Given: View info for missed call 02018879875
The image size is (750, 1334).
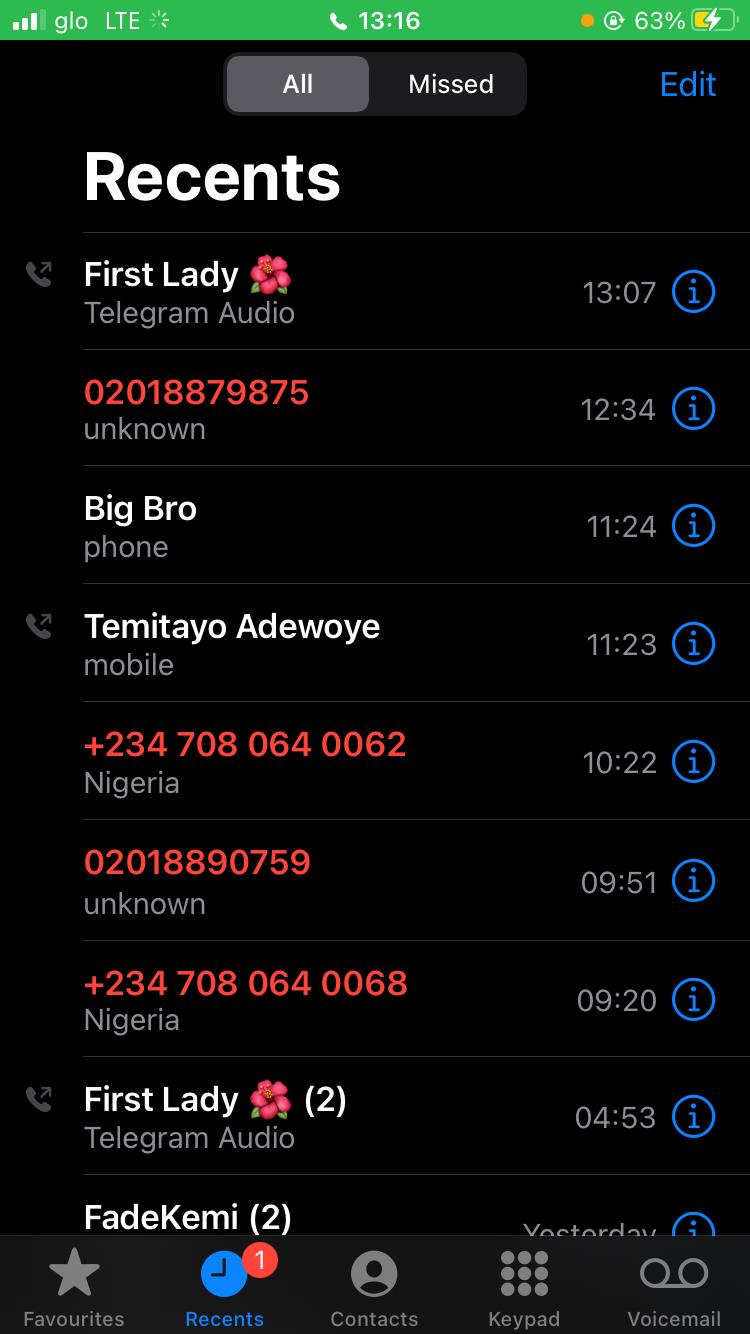Looking at the screenshot, I should pos(693,409).
